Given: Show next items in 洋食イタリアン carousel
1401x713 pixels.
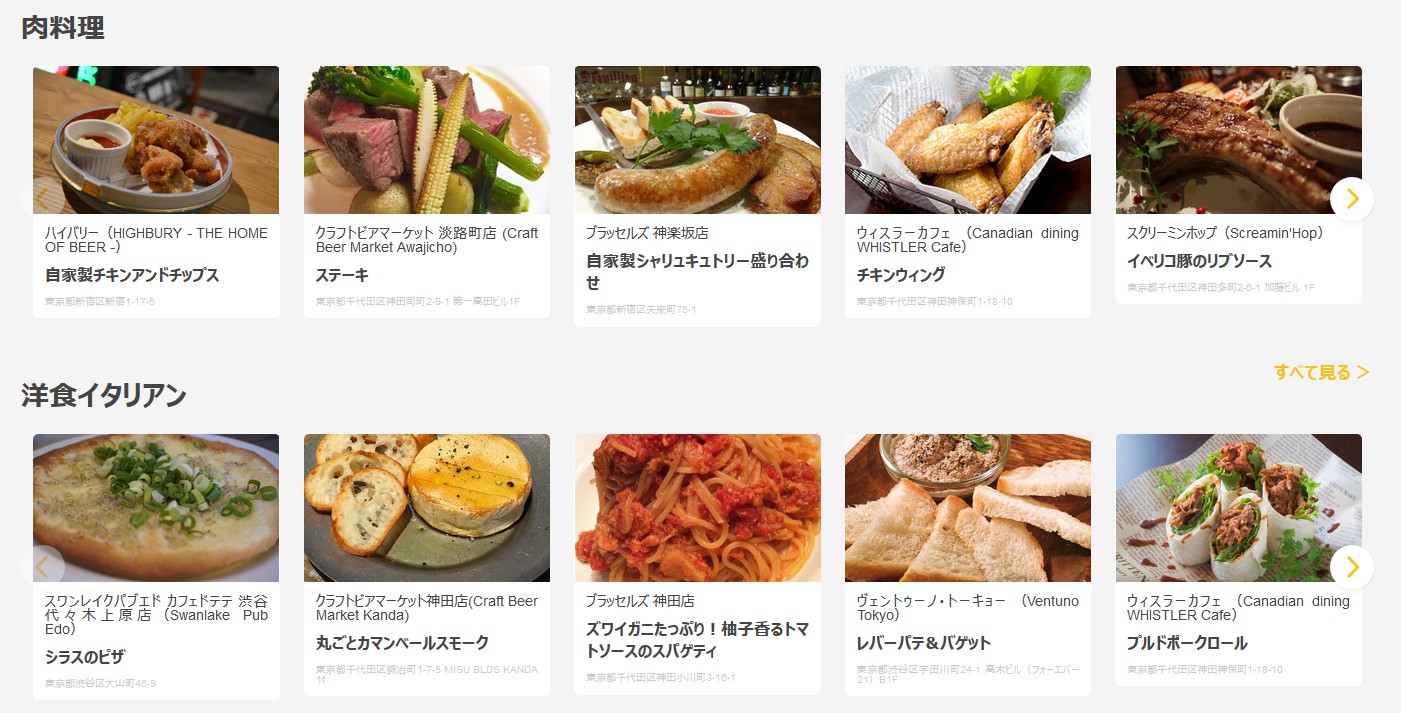Looking at the screenshot, I should (x=1352, y=567).
